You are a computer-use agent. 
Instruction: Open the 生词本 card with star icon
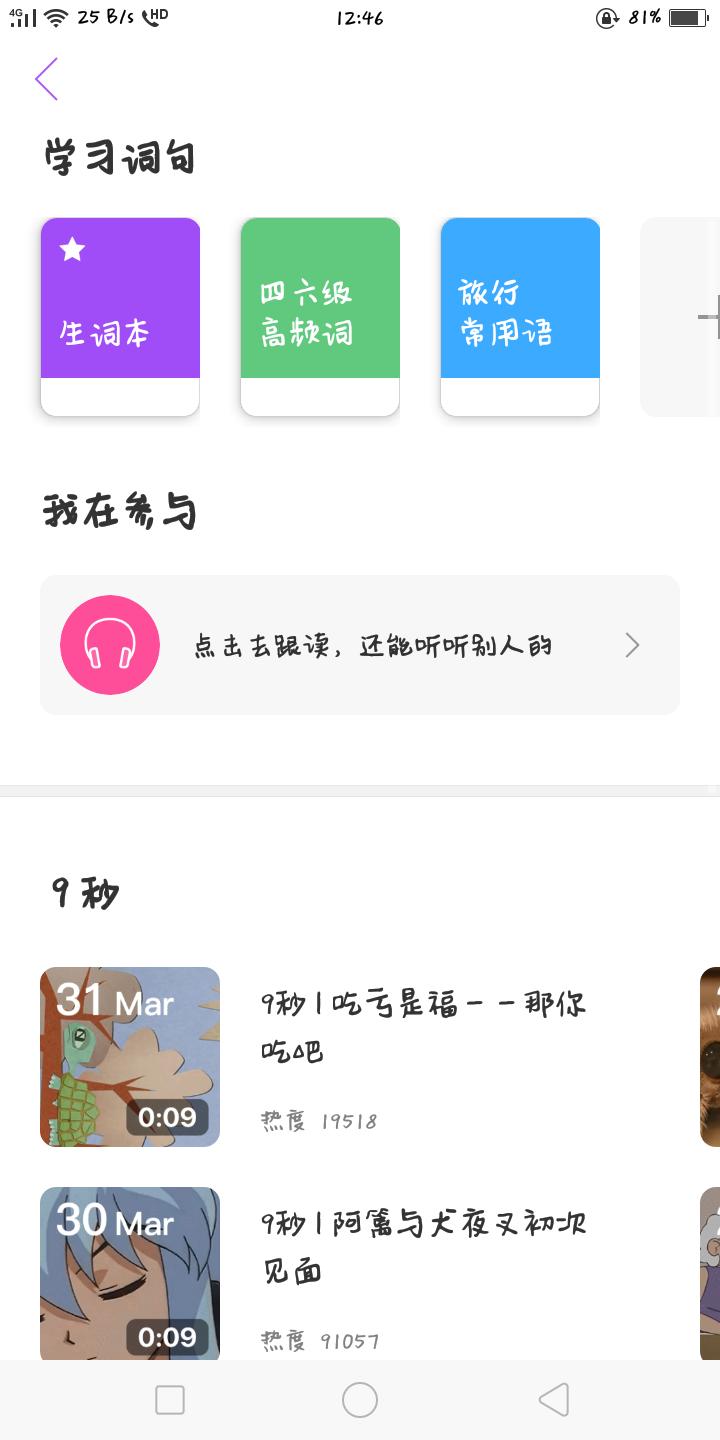120,315
